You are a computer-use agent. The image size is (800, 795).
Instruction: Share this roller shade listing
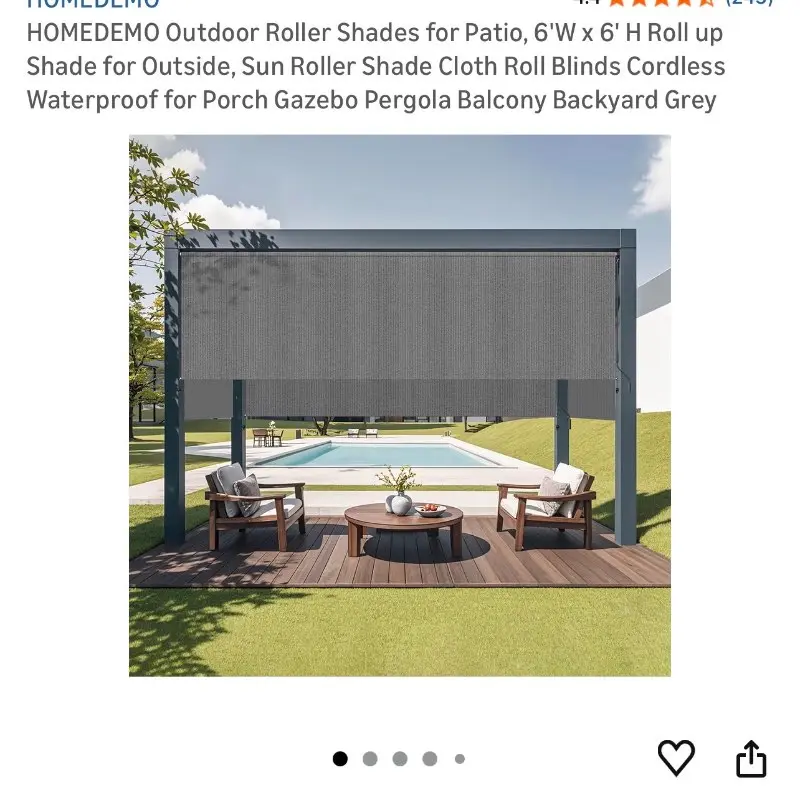tap(751, 758)
